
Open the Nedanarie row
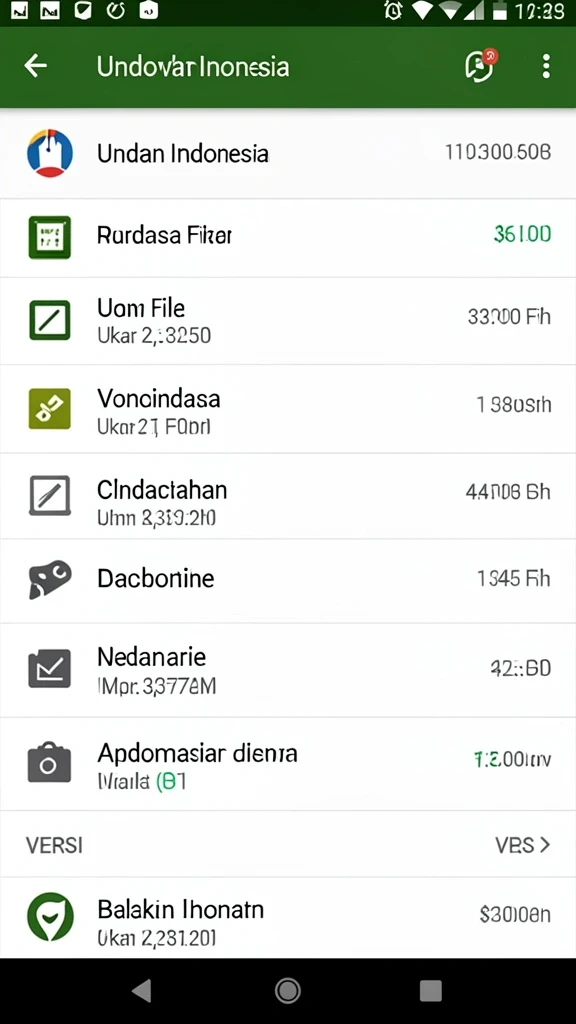tap(288, 670)
